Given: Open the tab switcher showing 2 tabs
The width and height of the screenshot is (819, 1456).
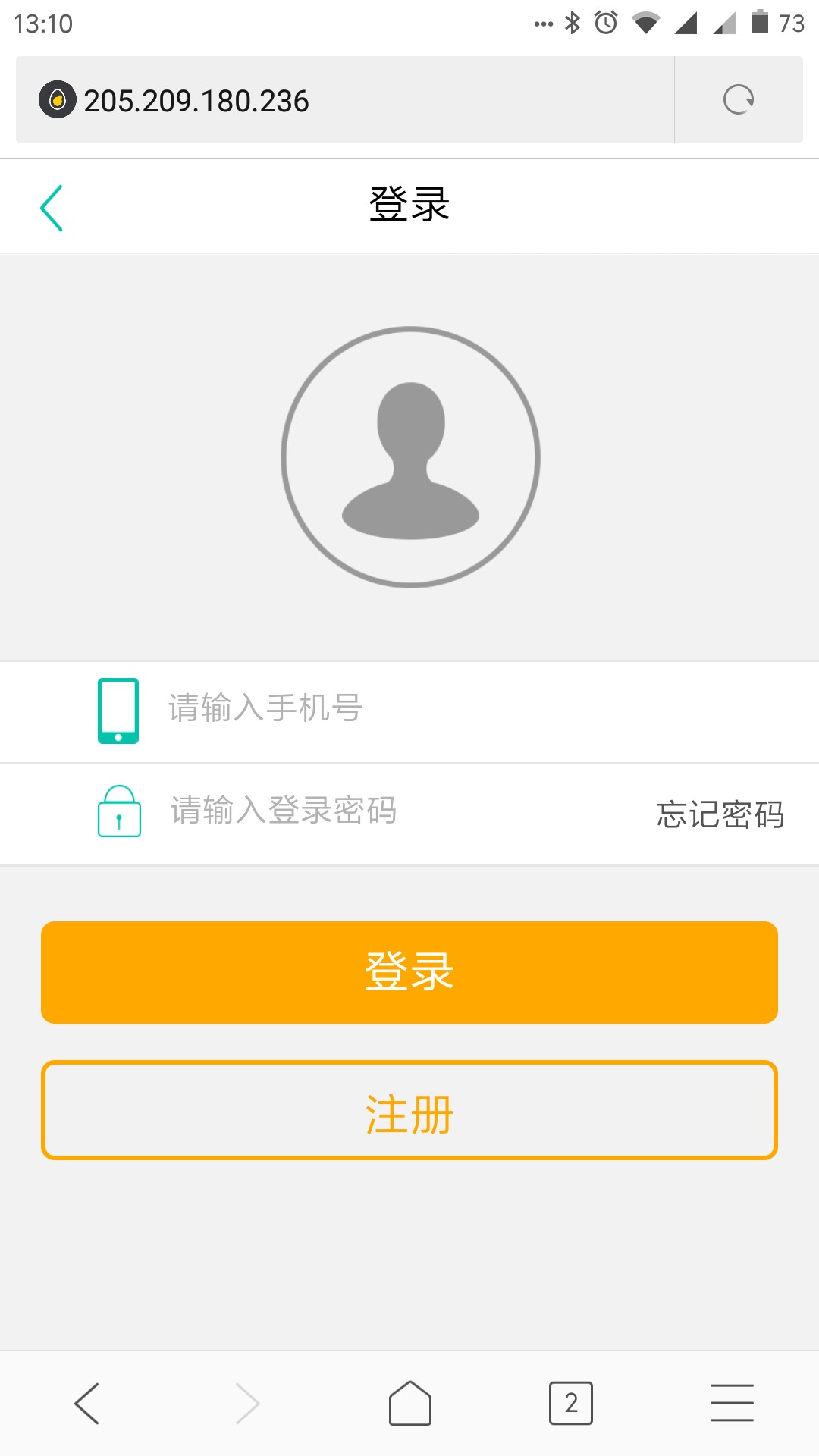Looking at the screenshot, I should (x=570, y=1403).
